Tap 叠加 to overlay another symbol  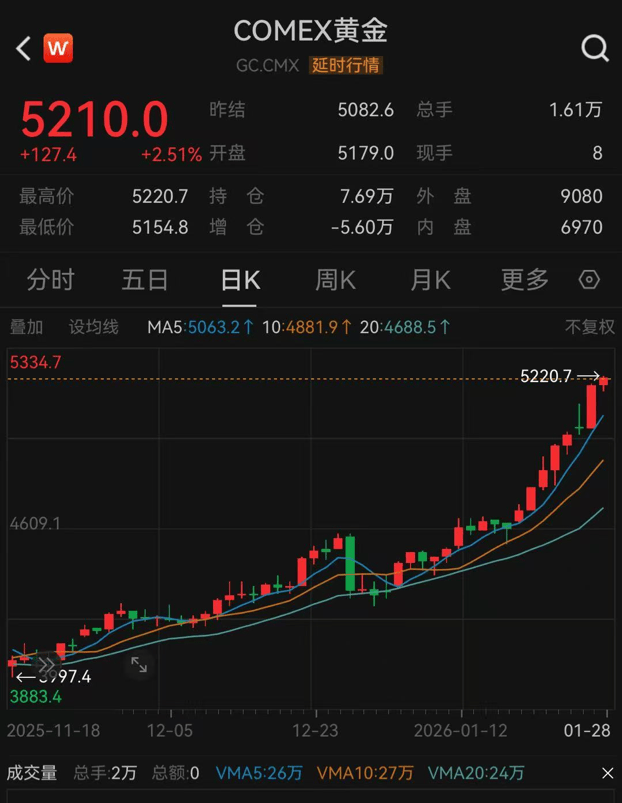tap(27, 327)
